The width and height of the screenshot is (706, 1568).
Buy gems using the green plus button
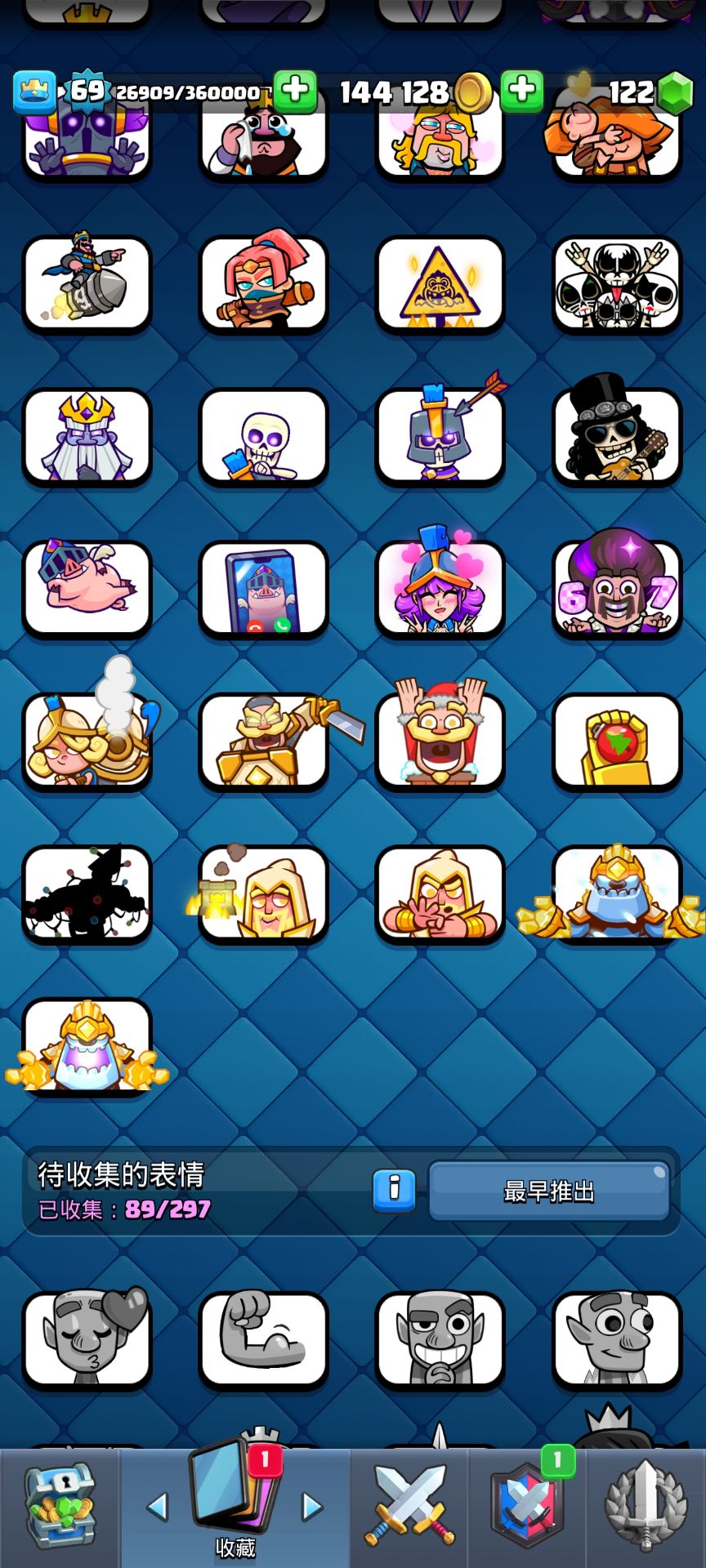(x=521, y=91)
